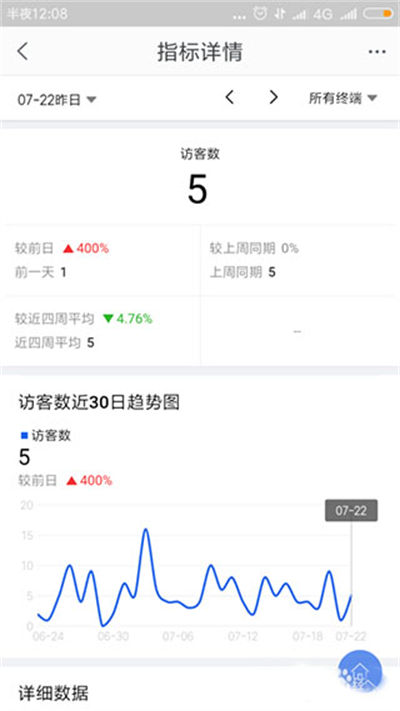Viewport: 400px width, 711px height.
Task: Open the 07-22昨日 date dropdown
Action: pos(57,99)
